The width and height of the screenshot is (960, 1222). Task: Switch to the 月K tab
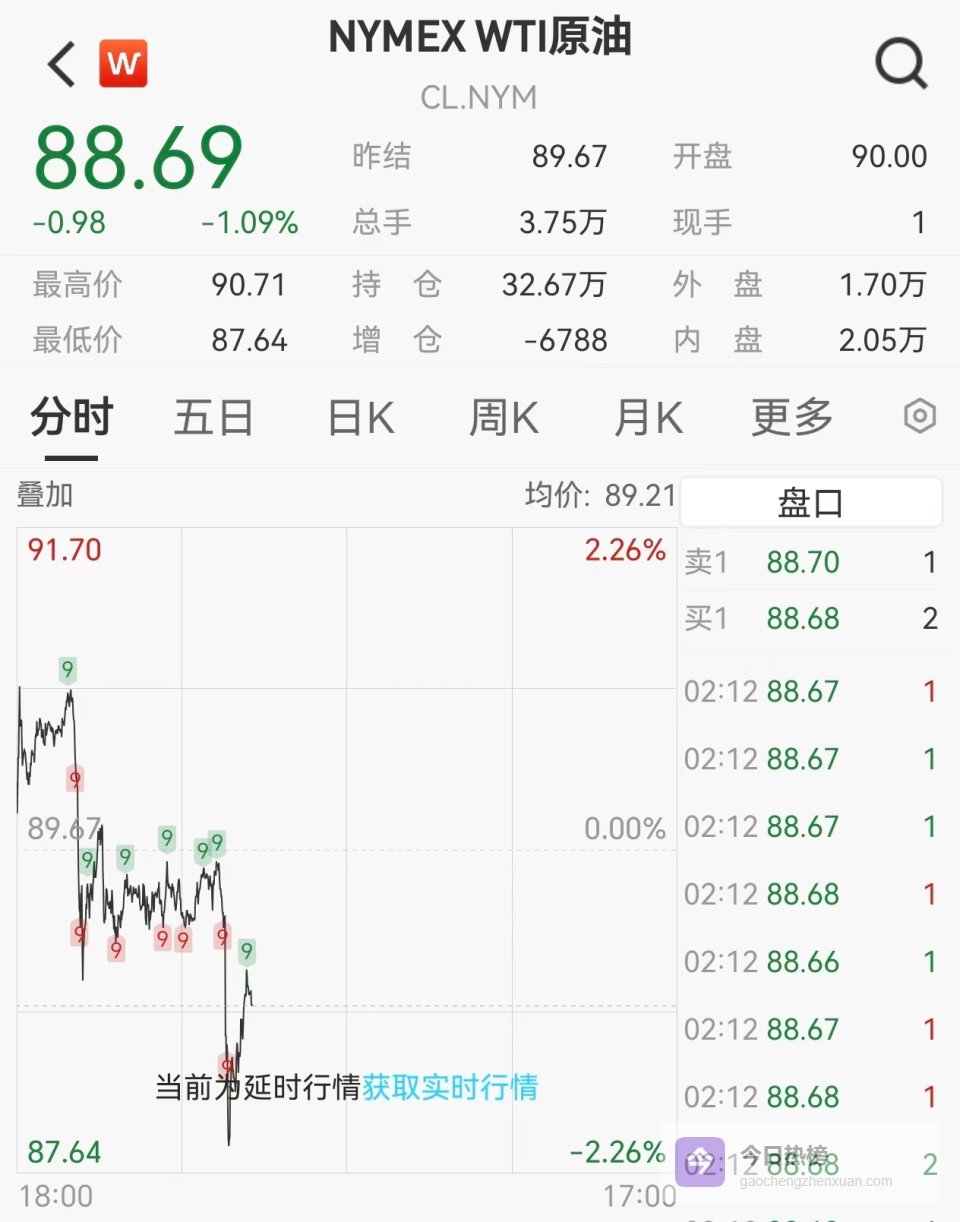(646, 418)
